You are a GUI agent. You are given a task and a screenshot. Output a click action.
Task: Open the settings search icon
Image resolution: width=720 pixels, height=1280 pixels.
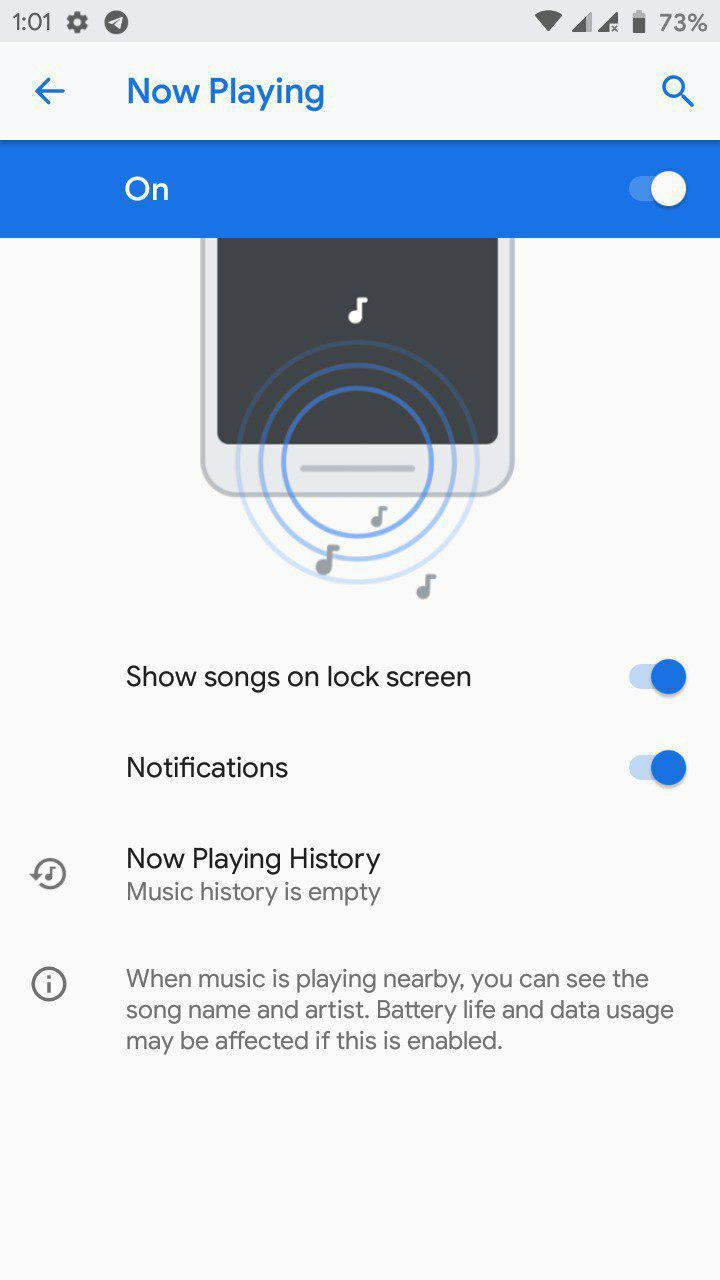click(677, 92)
